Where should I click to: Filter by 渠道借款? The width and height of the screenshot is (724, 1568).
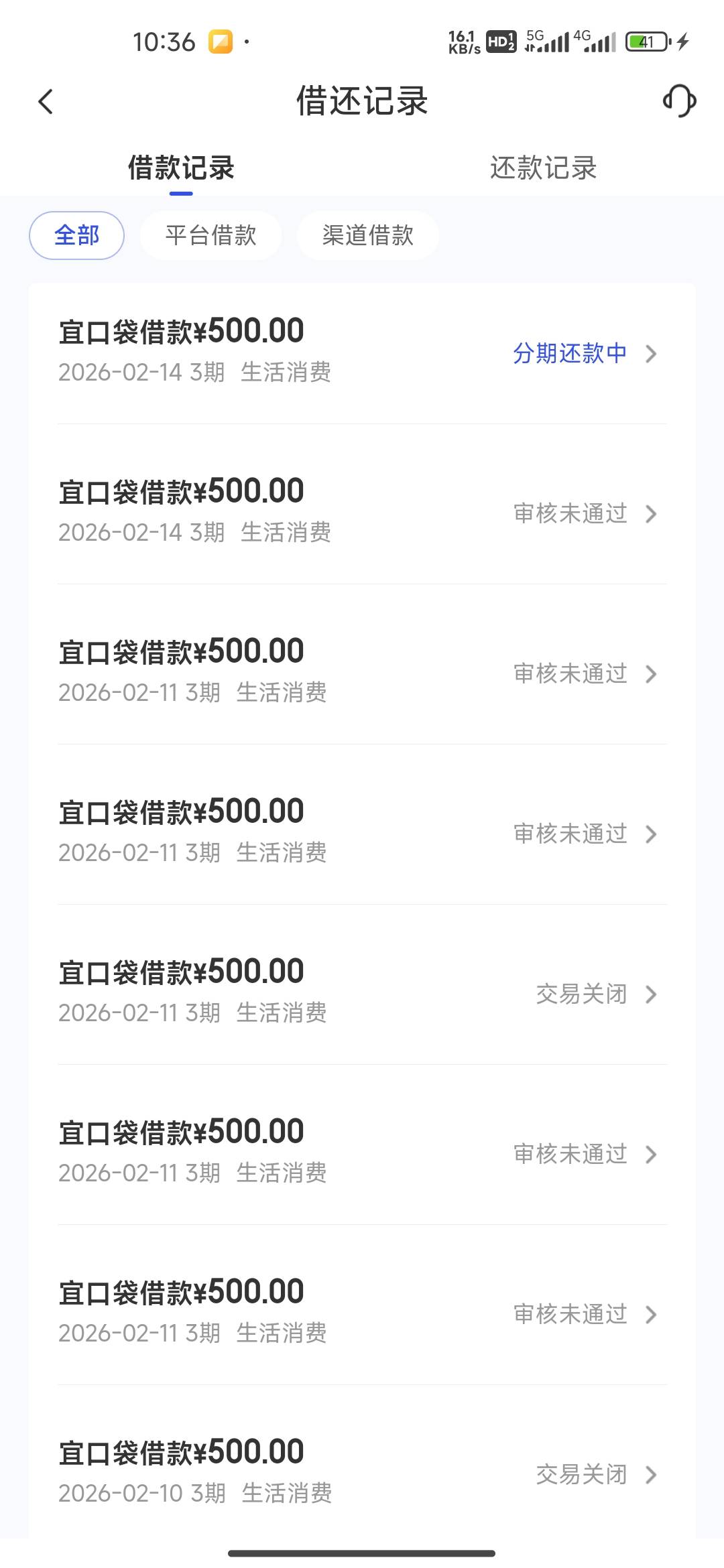pyautogui.click(x=367, y=235)
